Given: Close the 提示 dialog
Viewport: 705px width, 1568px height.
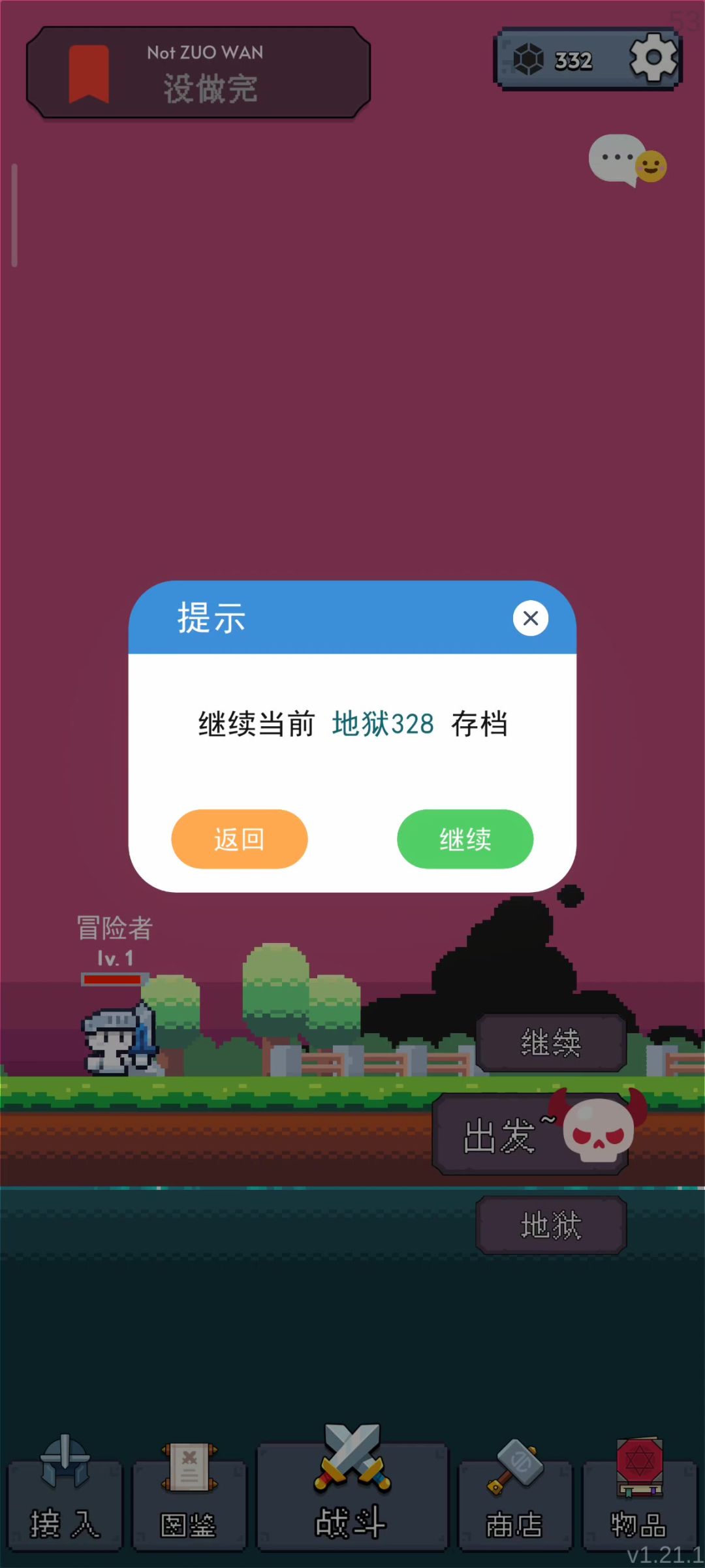Looking at the screenshot, I should [530, 618].
